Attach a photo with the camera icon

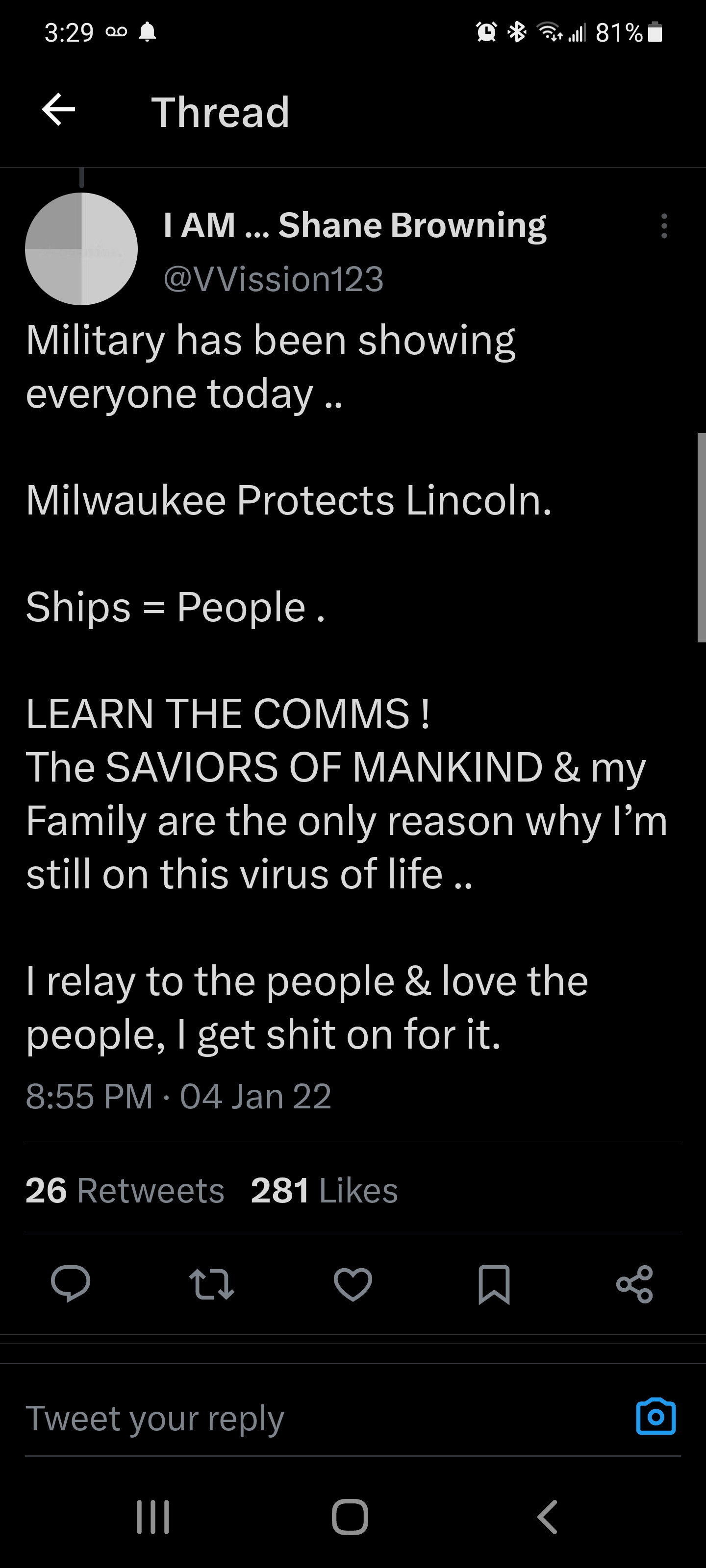click(x=656, y=1417)
